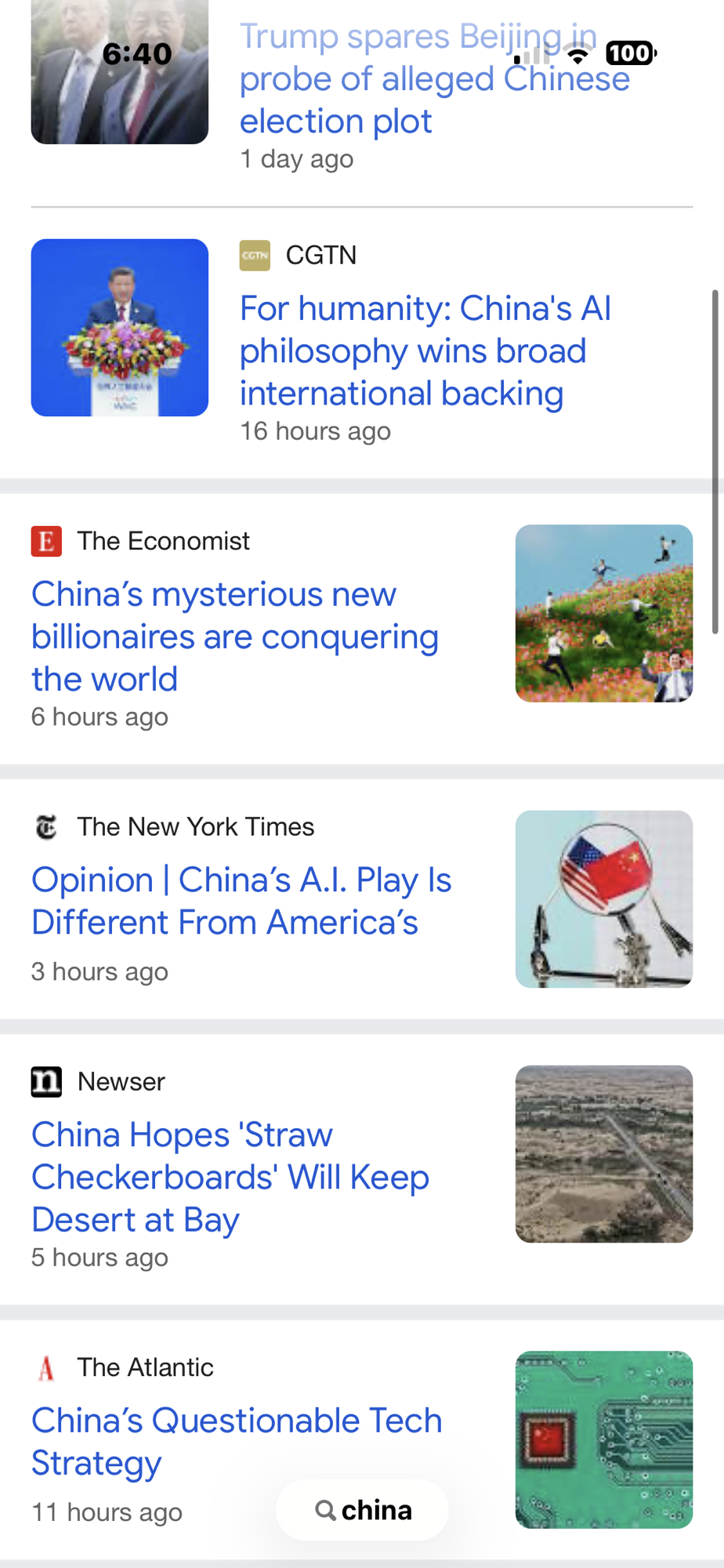This screenshot has height=1568, width=724.
Task: Tap The Atlantic's circuit board thumbnail
Action: point(604,1439)
